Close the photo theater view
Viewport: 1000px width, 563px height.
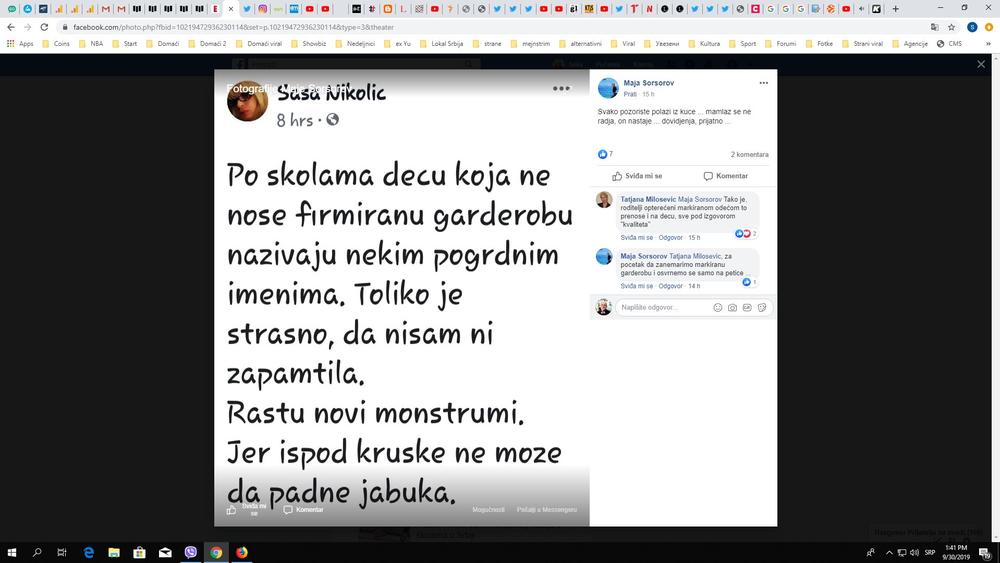pos(981,64)
